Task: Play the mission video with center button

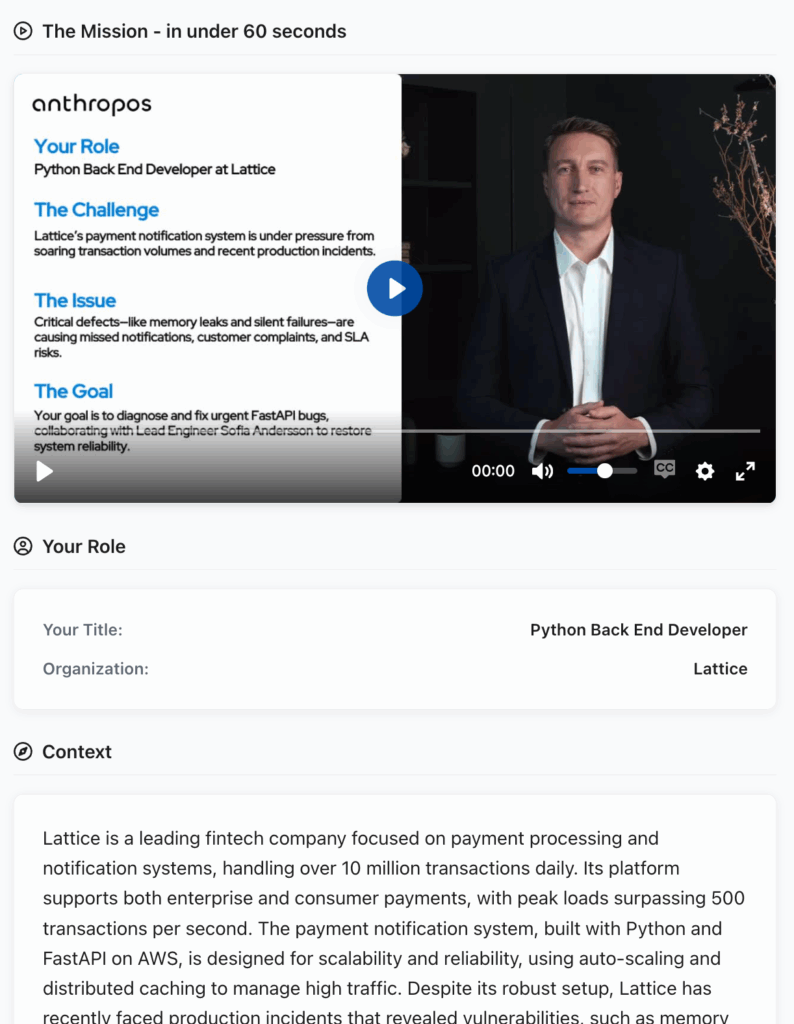Action: pos(395,288)
